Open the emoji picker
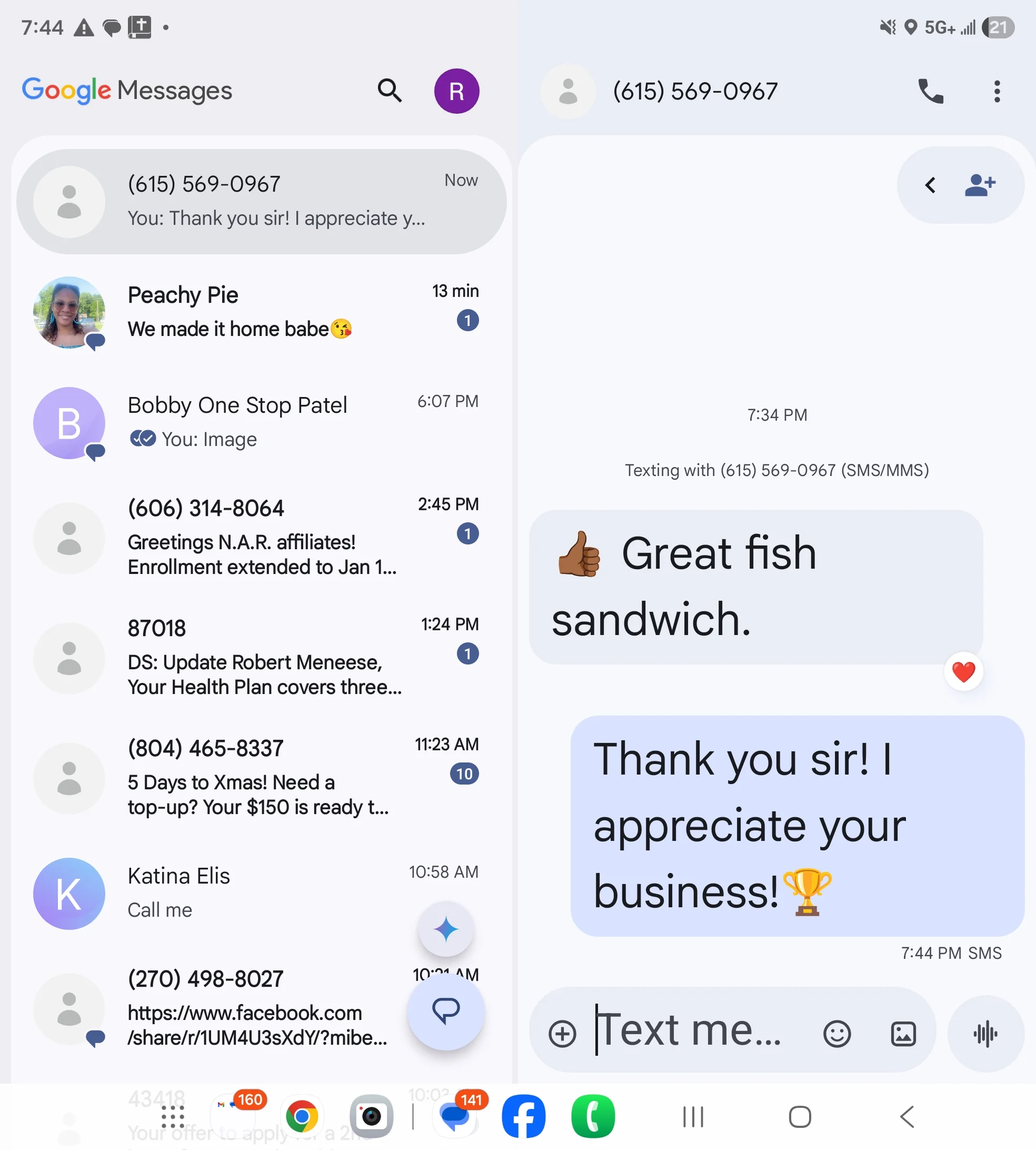 tap(837, 1033)
